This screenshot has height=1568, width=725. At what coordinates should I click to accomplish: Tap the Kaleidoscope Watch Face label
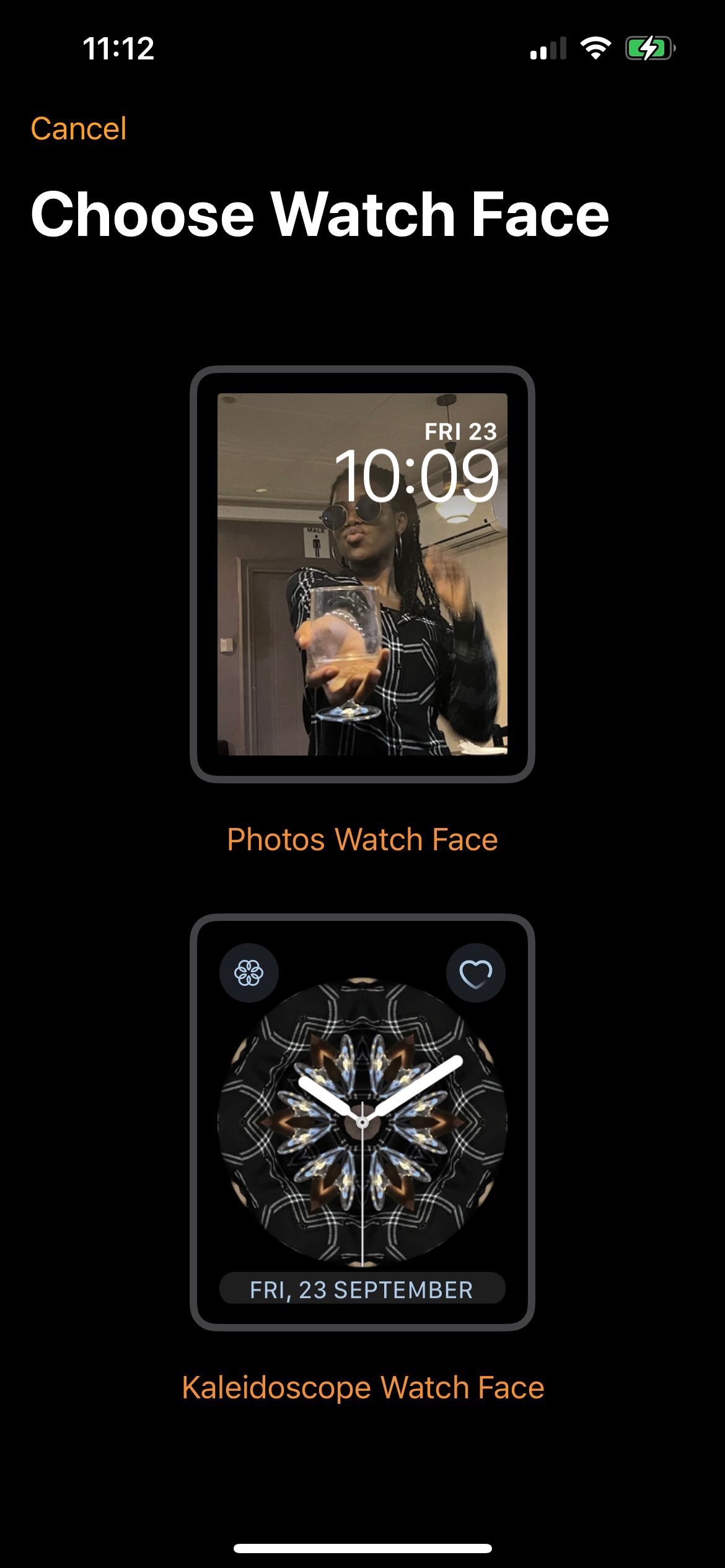362,1387
